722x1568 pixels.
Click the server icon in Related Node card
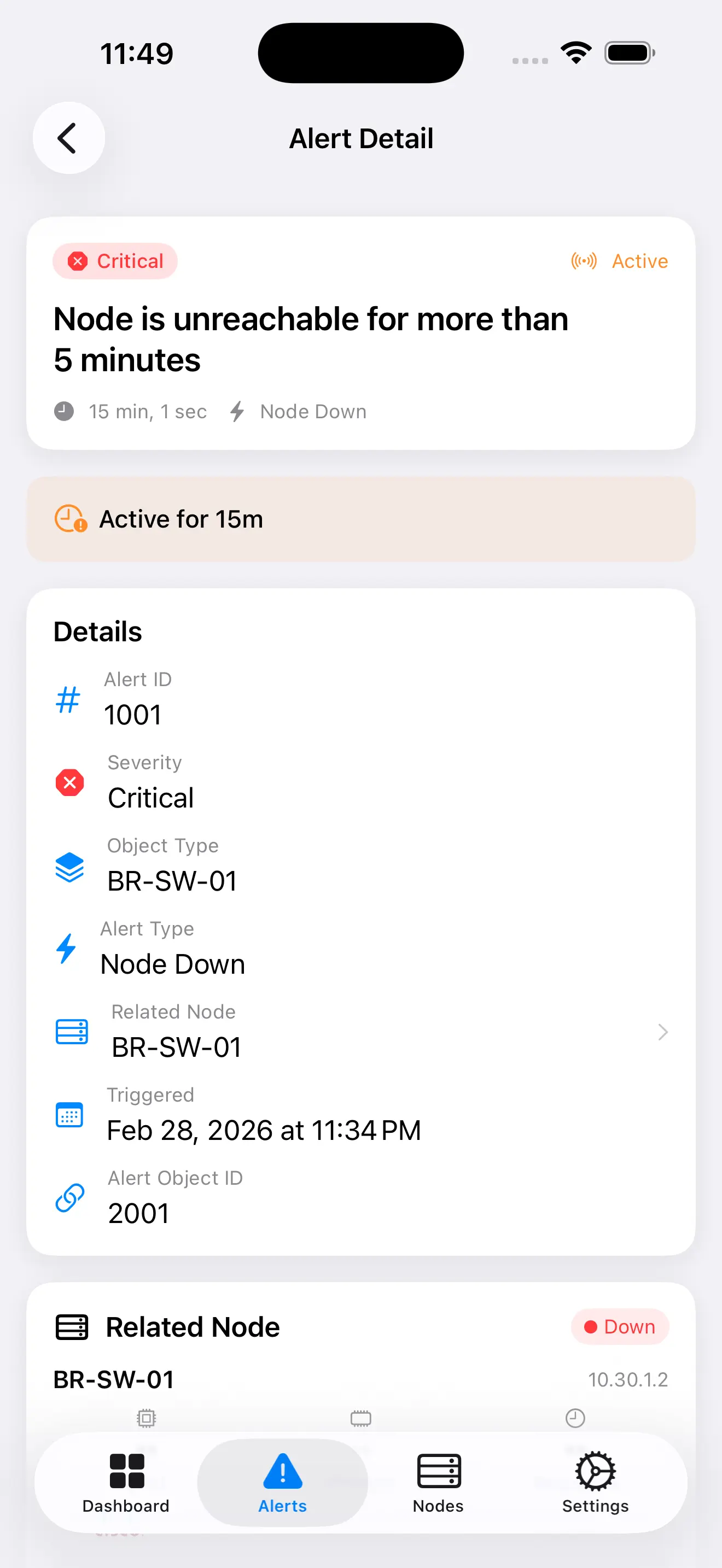[71, 1327]
